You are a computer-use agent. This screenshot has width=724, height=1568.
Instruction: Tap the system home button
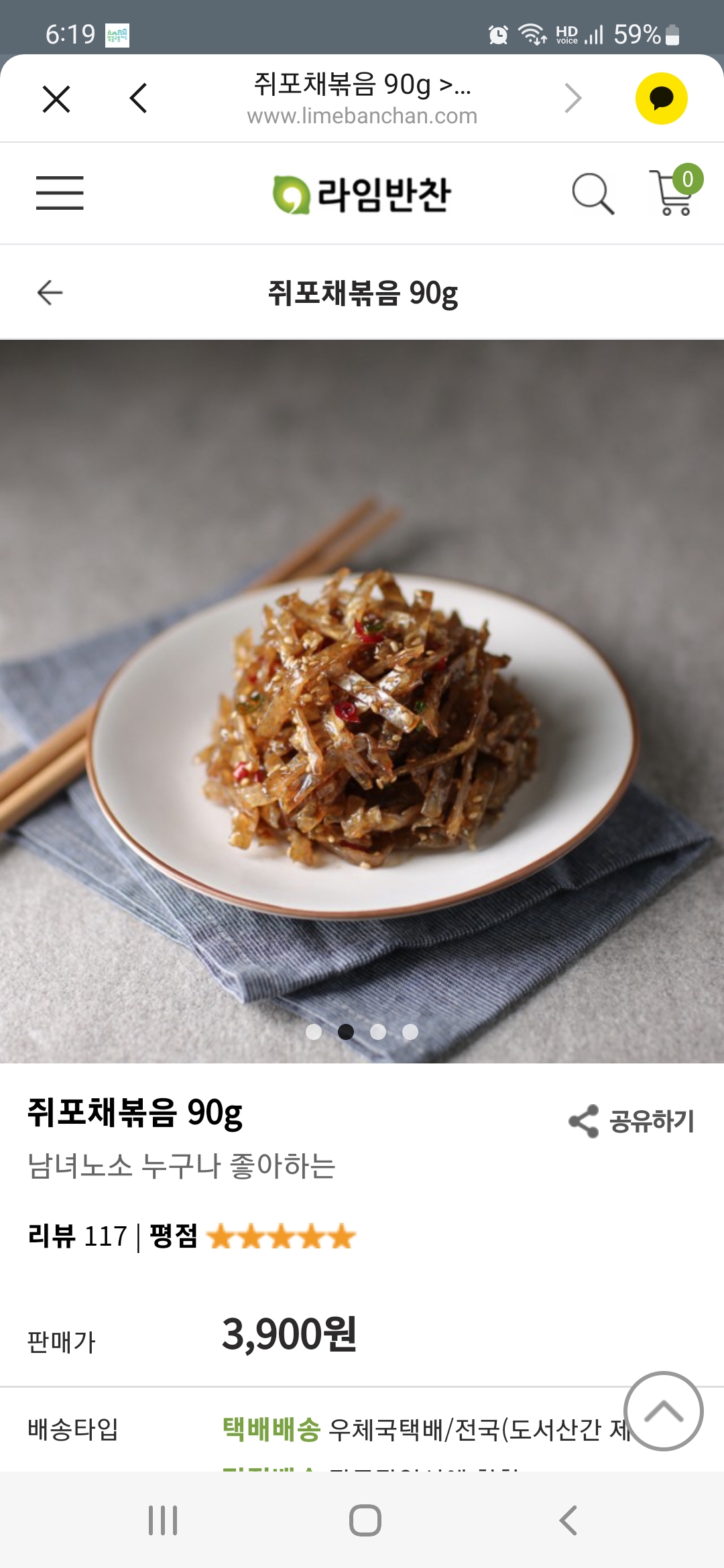point(365,1520)
